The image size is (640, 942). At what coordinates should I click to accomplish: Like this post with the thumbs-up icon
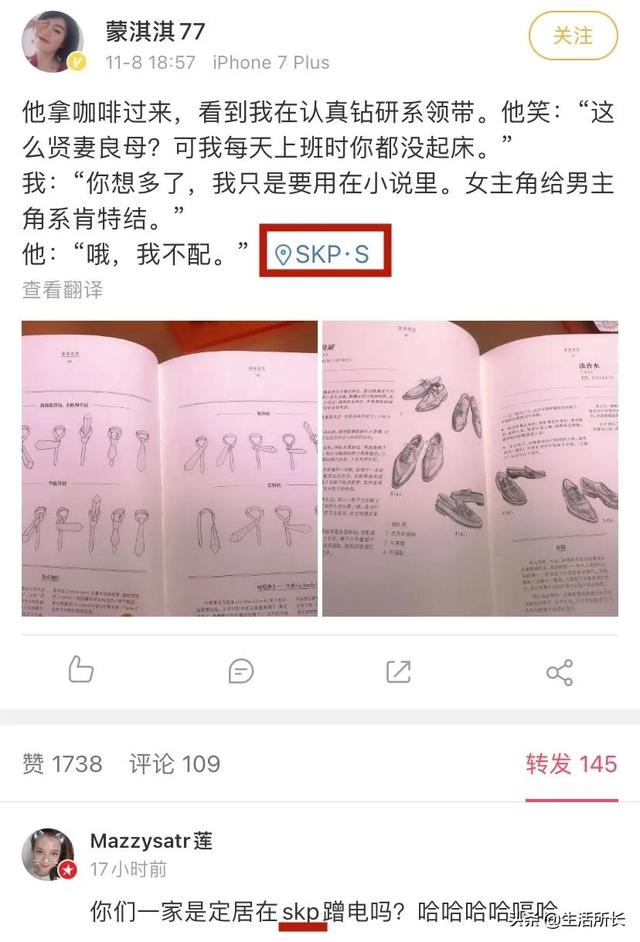(81, 670)
